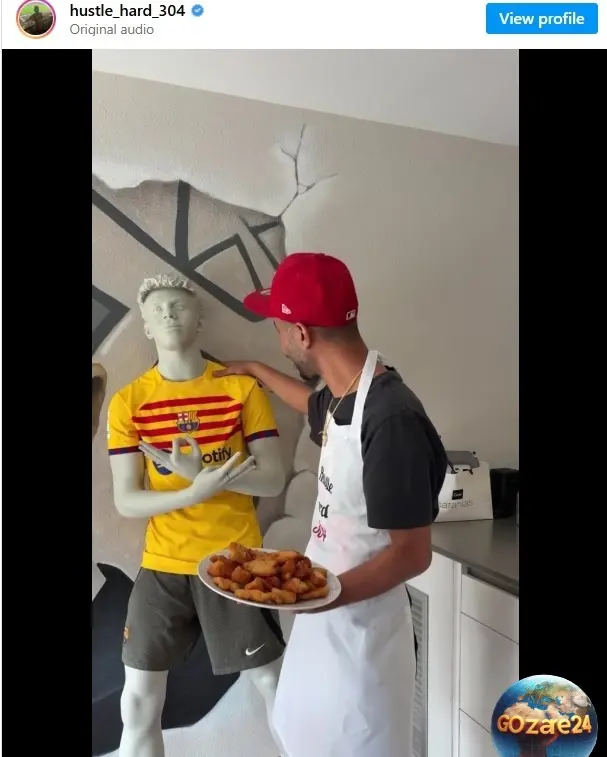
Task: Open hustle_hard_304 profile picture
Action: (x=36, y=19)
